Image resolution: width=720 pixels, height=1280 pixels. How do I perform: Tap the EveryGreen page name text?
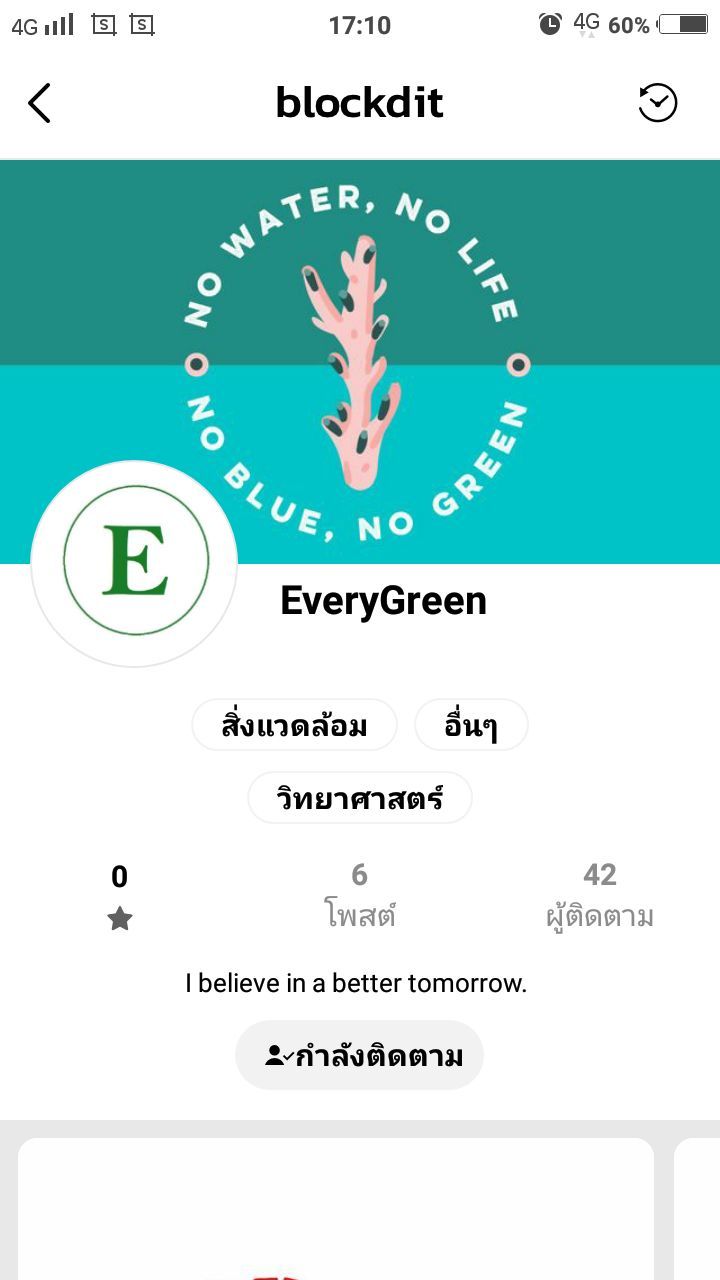click(x=383, y=600)
